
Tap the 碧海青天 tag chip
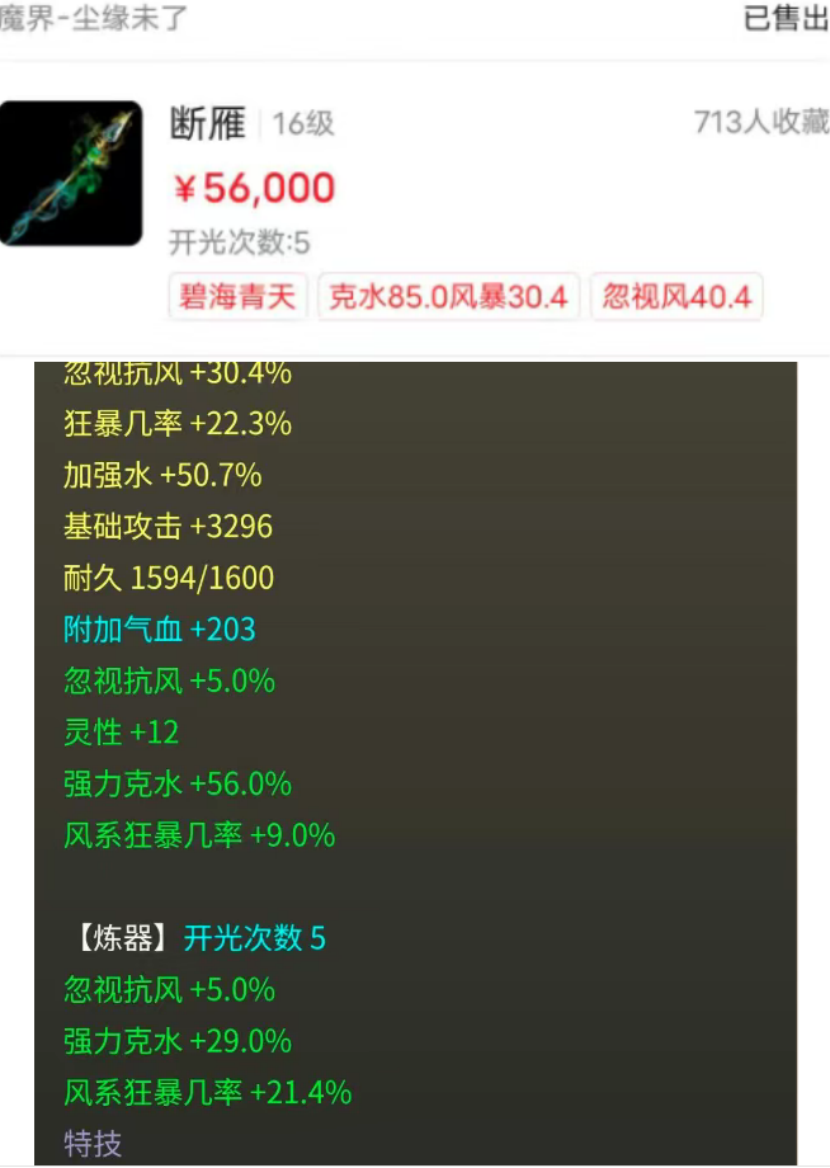point(238,297)
